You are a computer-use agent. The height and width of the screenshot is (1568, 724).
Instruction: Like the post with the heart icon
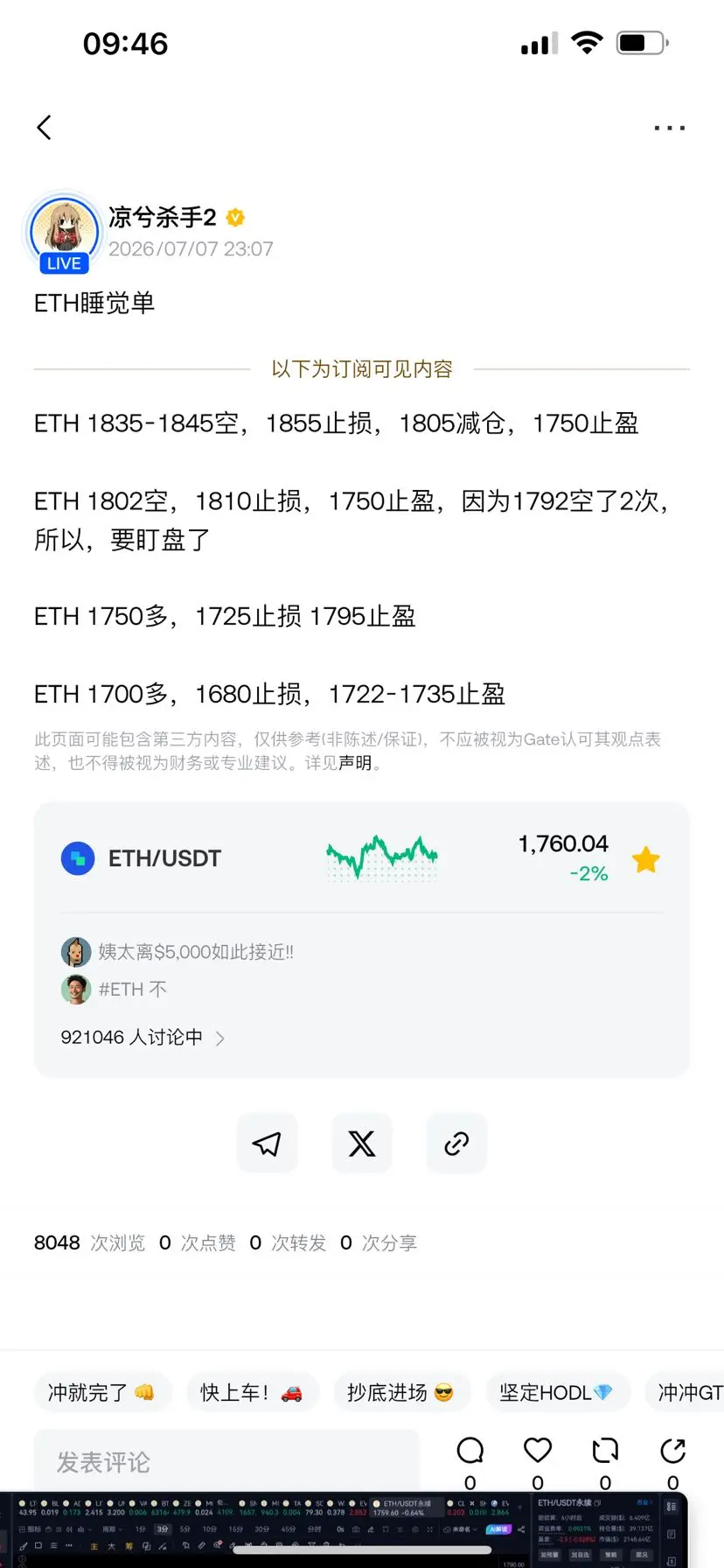pos(538,1451)
